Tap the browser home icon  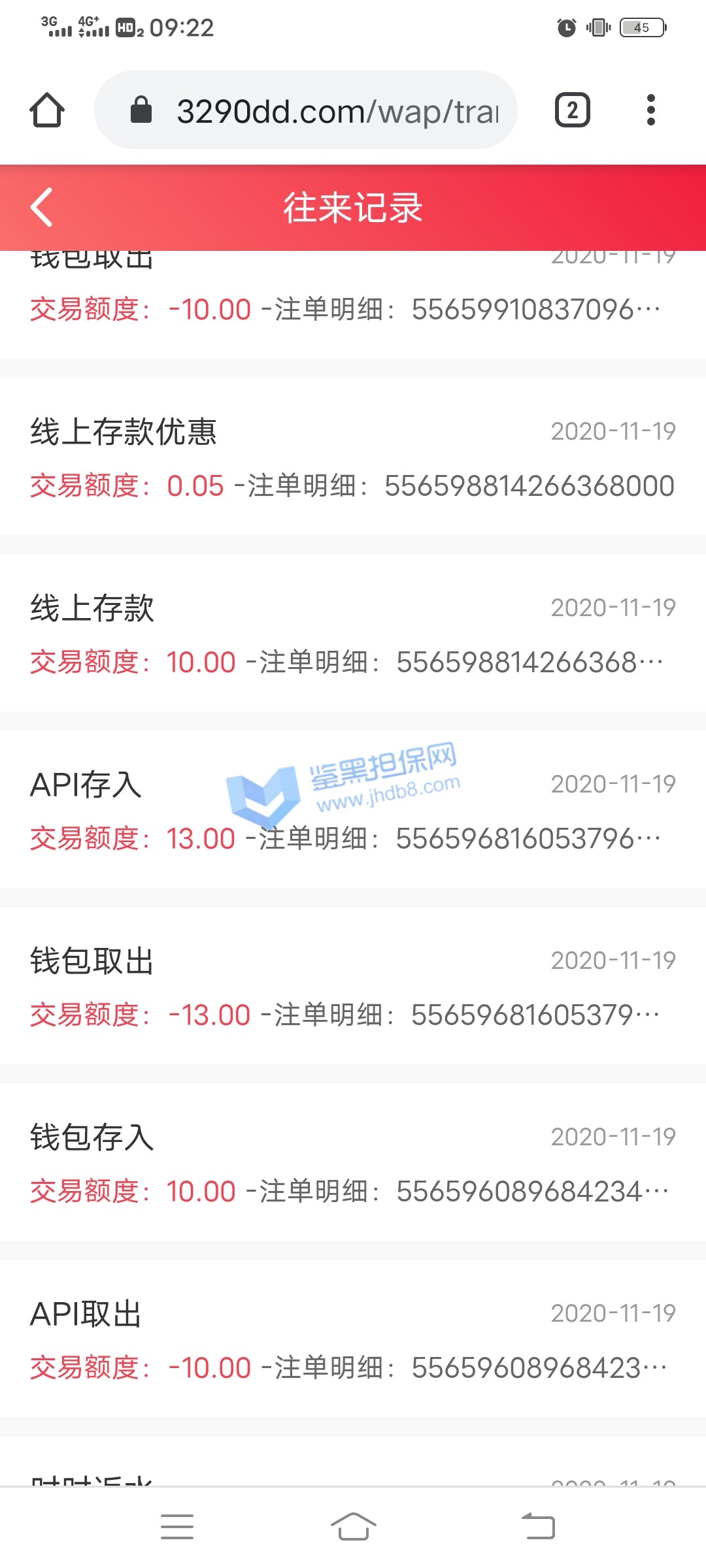pyautogui.click(x=47, y=110)
